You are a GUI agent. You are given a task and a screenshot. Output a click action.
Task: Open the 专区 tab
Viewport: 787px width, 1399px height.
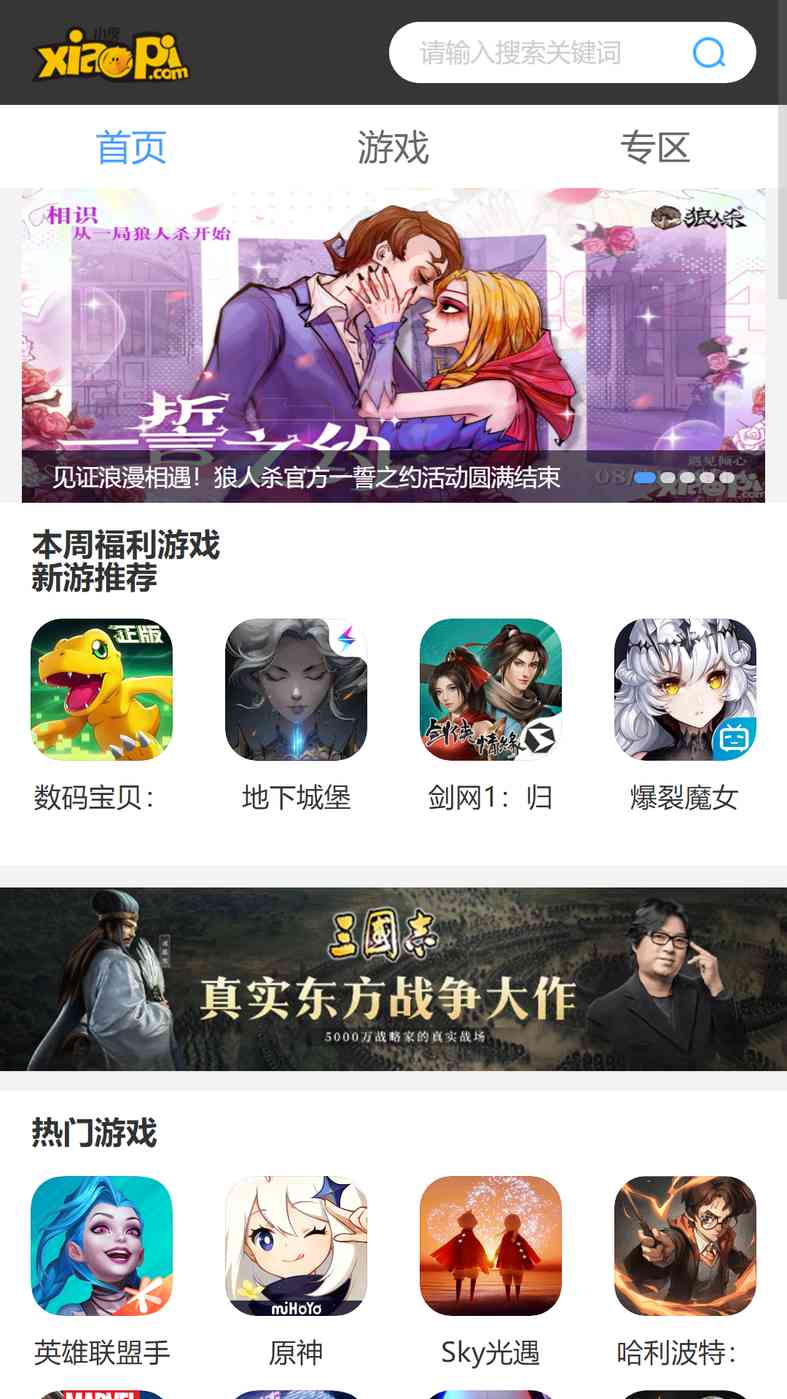tap(655, 147)
